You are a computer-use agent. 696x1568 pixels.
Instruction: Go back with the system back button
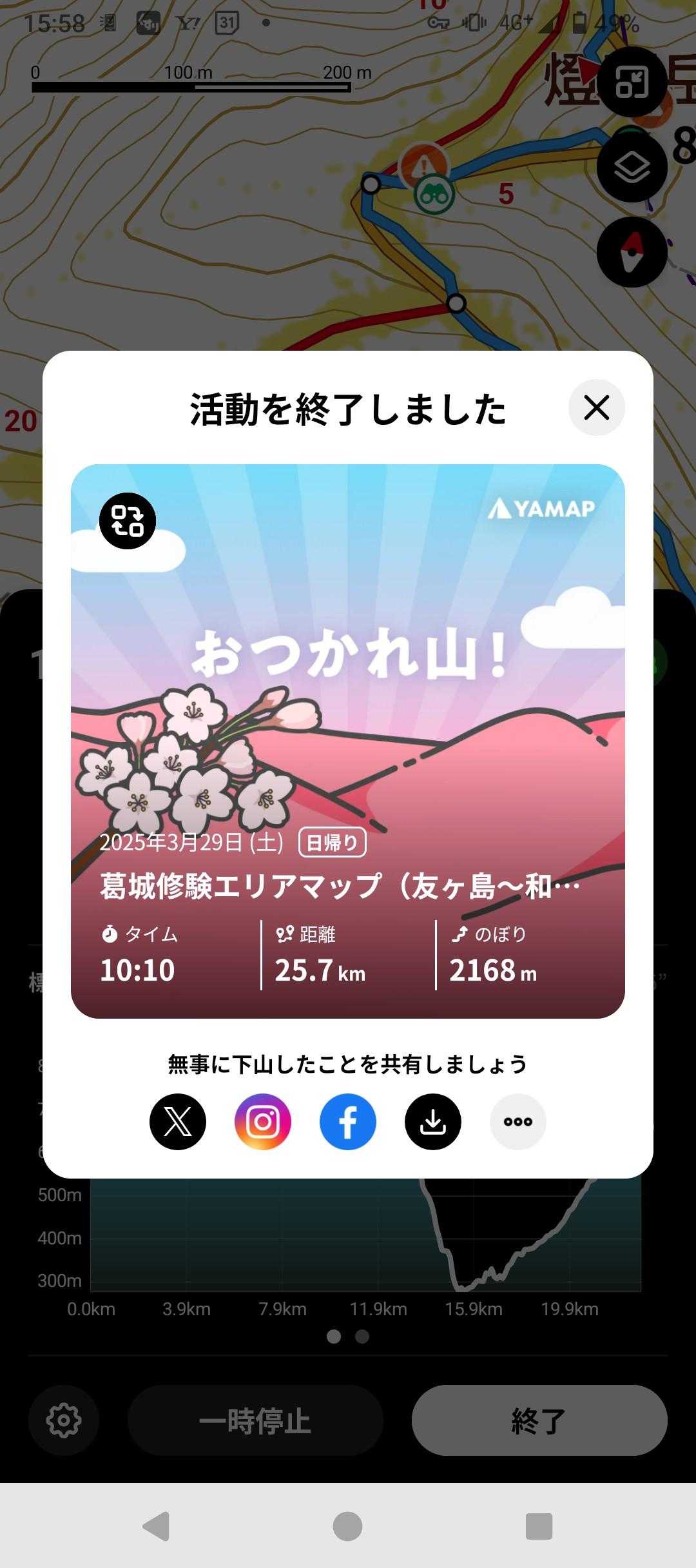[156, 1526]
